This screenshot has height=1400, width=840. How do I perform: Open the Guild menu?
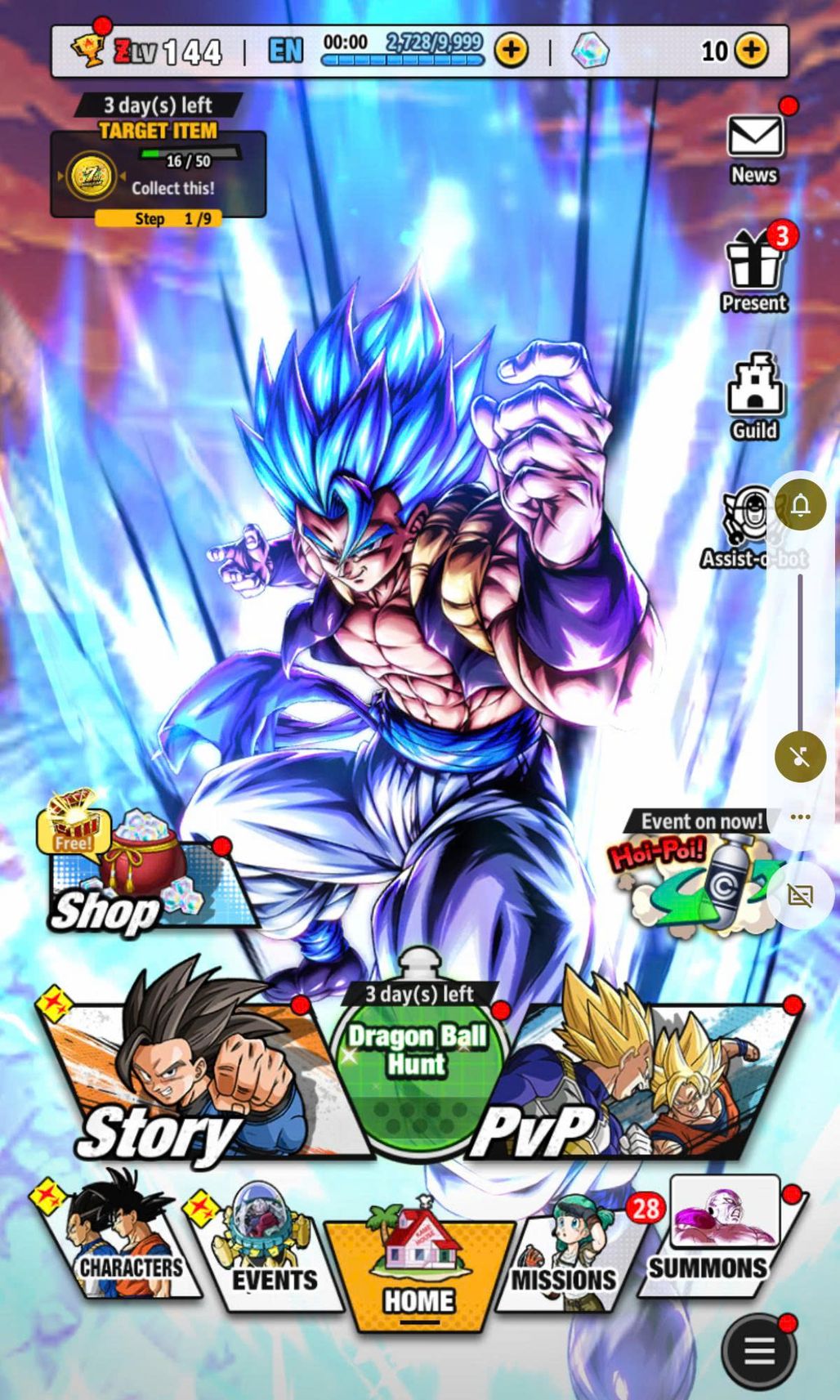[754, 396]
